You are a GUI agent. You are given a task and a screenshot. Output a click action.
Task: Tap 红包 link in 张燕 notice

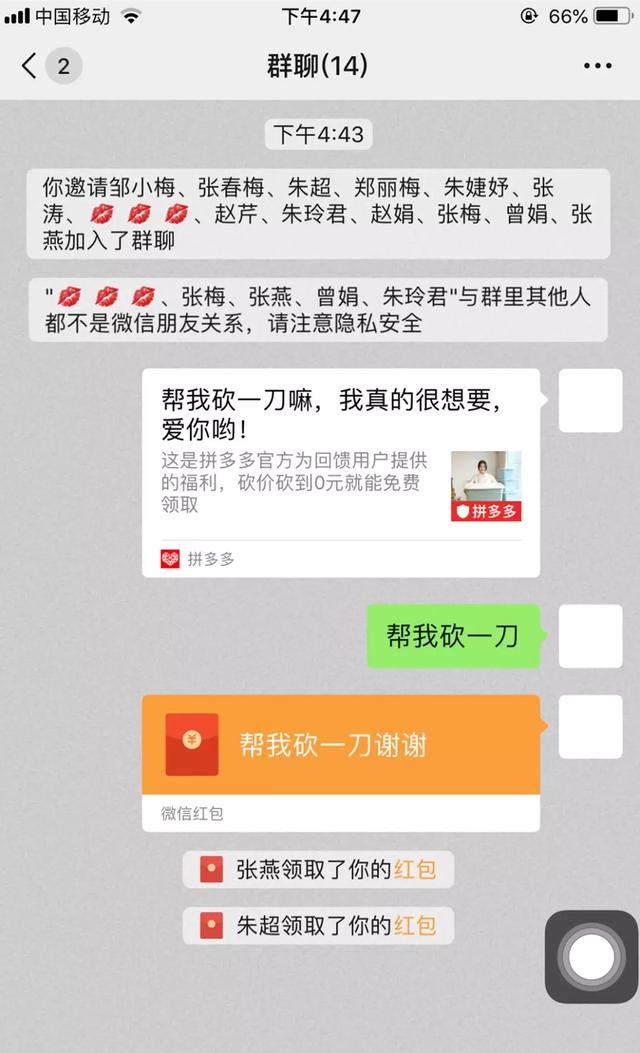[414, 870]
